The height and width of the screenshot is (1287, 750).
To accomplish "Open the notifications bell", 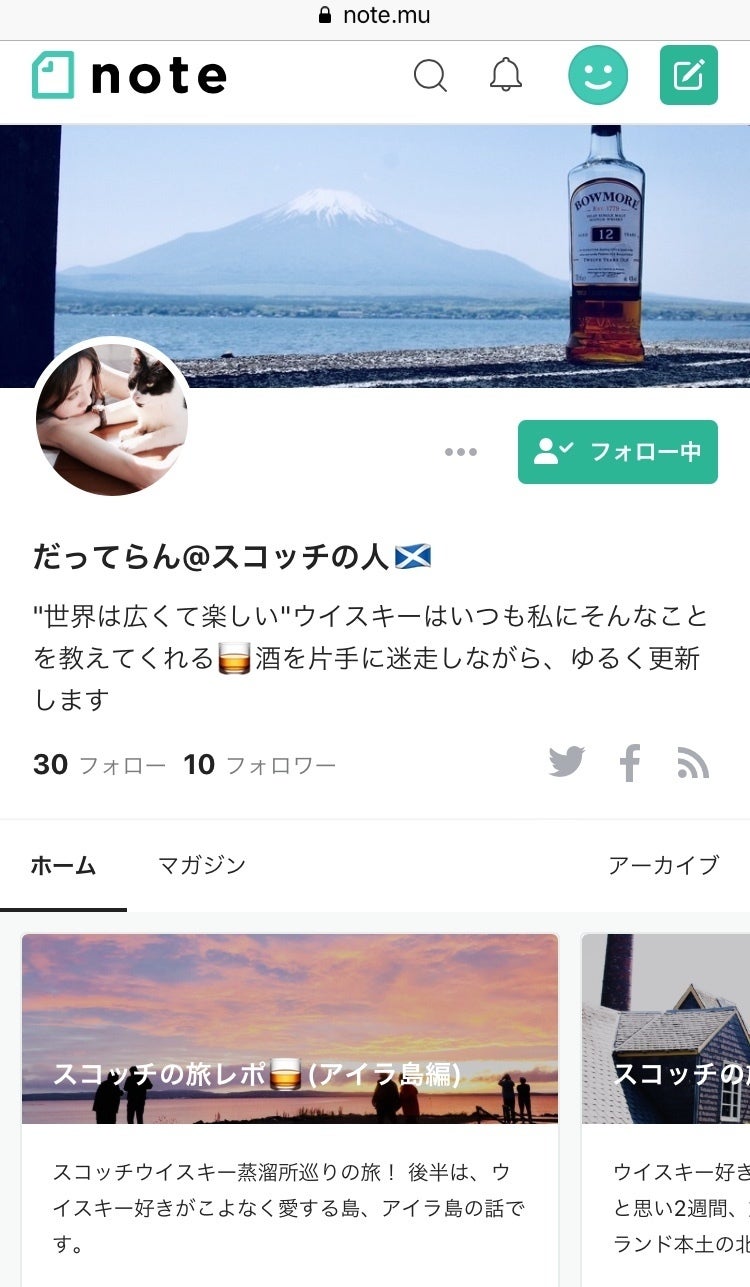I will 506,75.
